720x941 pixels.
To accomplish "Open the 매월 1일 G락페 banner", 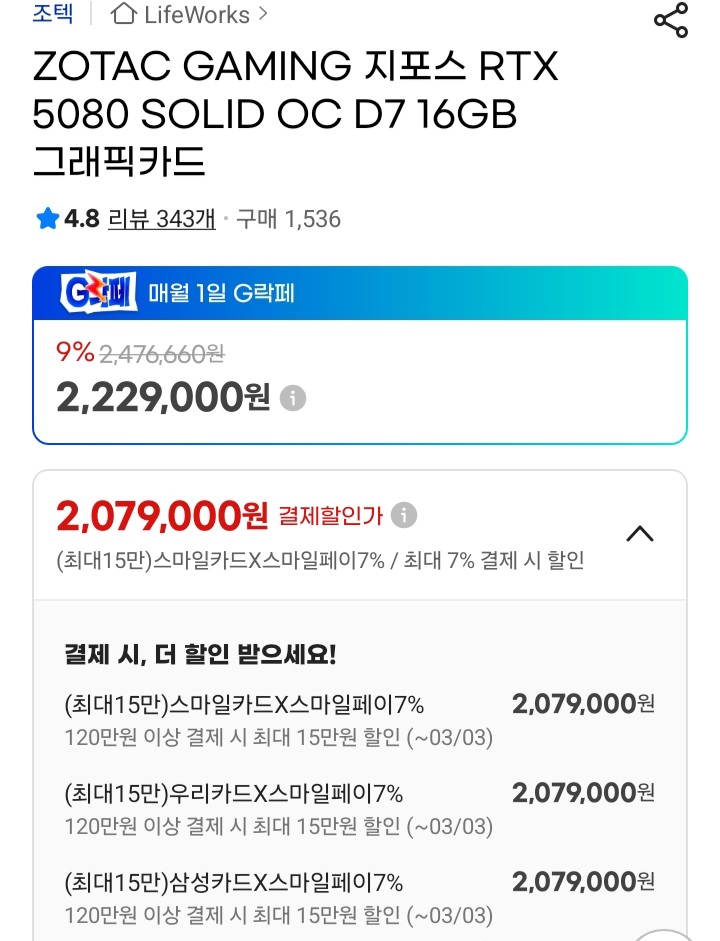I will 360,293.
